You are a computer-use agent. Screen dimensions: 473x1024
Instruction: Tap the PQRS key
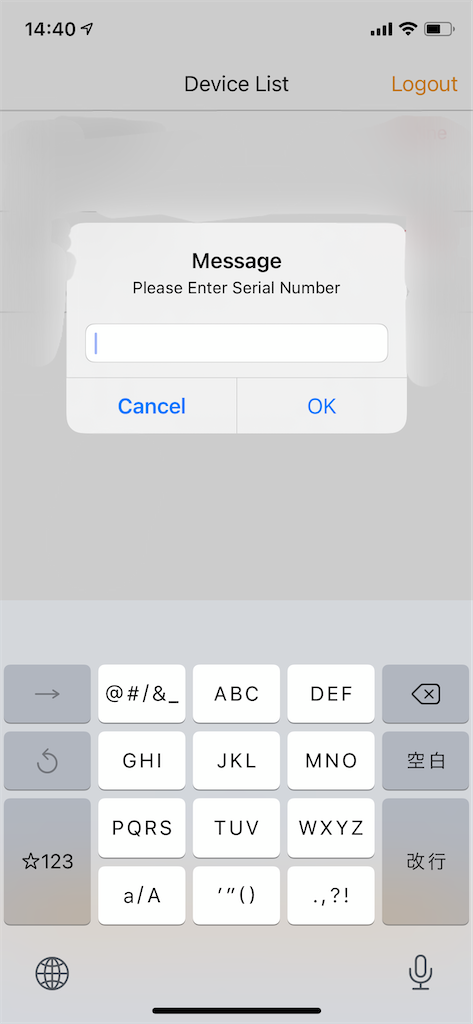142,828
